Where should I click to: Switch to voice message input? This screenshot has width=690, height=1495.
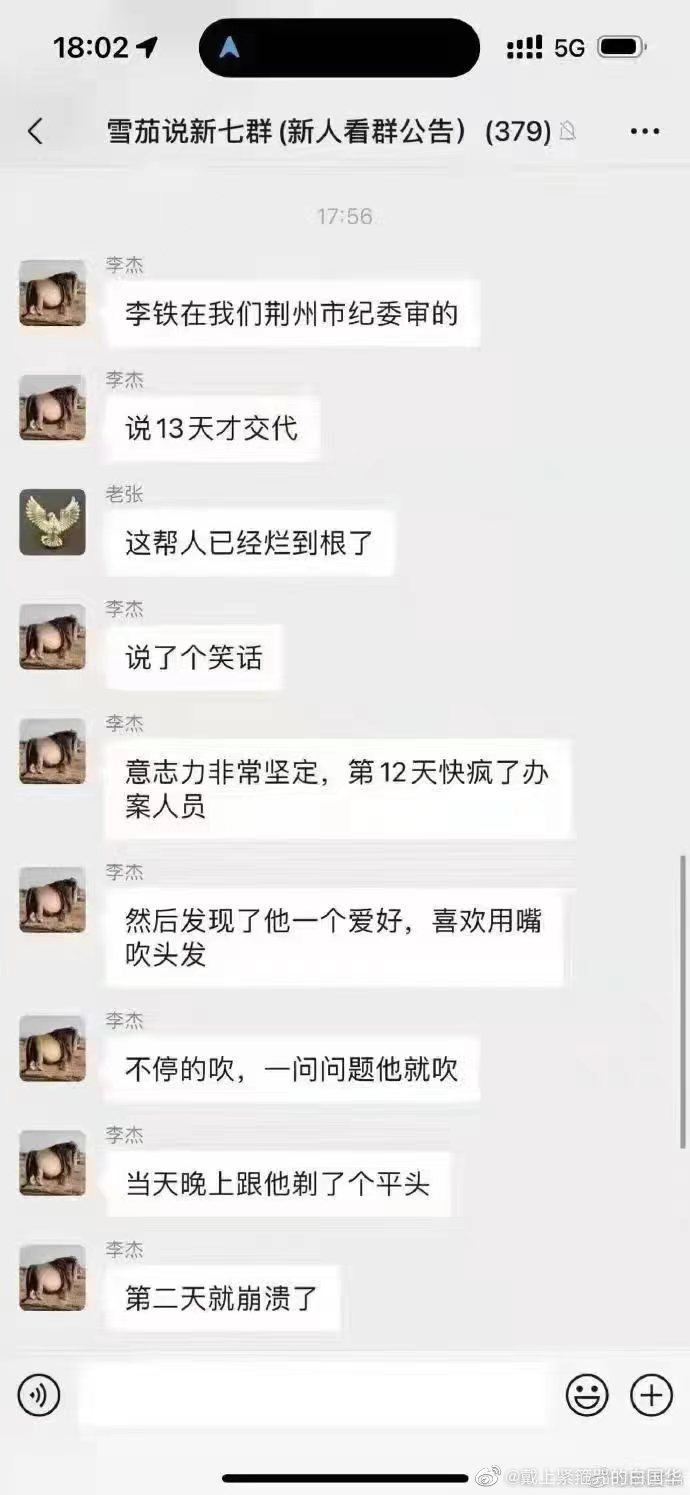(x=39, y=1395)
